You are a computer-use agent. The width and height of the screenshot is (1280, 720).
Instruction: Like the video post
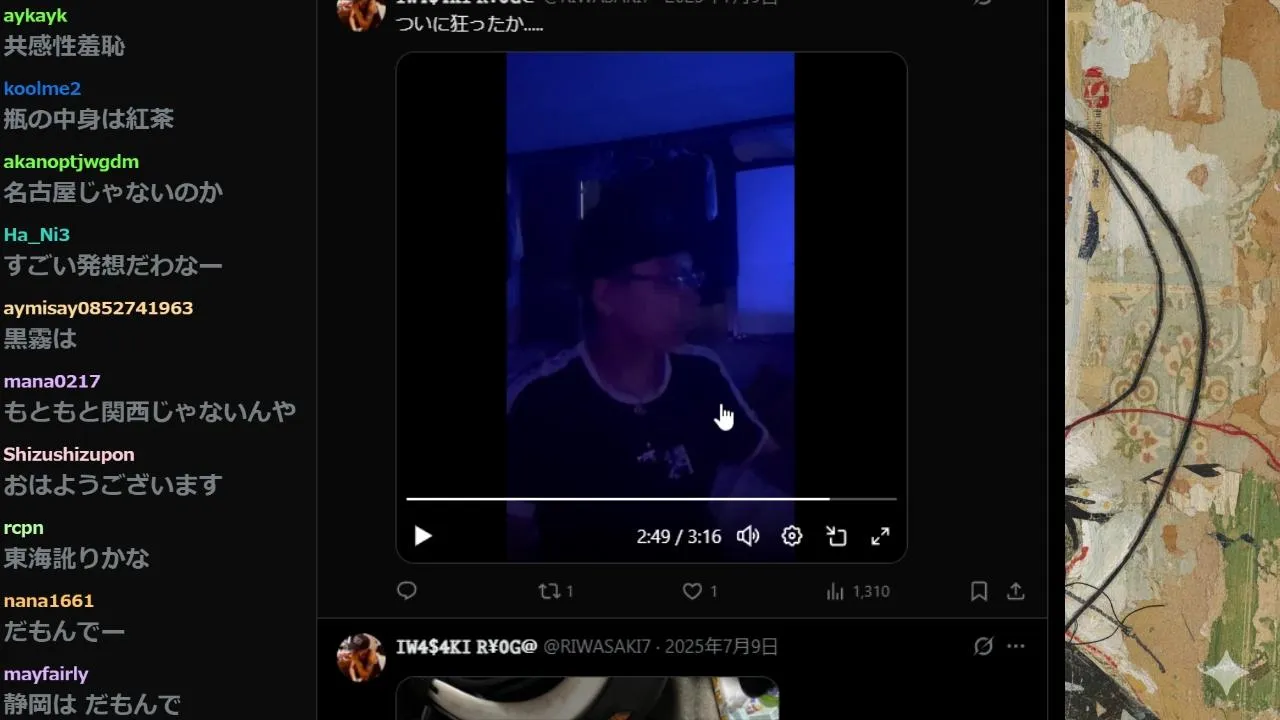[x=693, y=591]
